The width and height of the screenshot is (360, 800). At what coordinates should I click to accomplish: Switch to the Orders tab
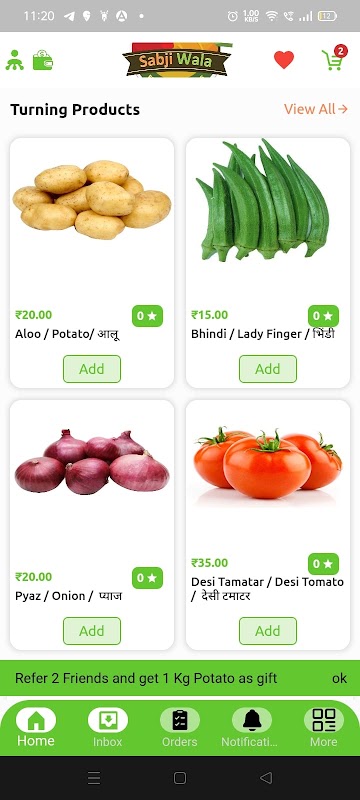179,728
